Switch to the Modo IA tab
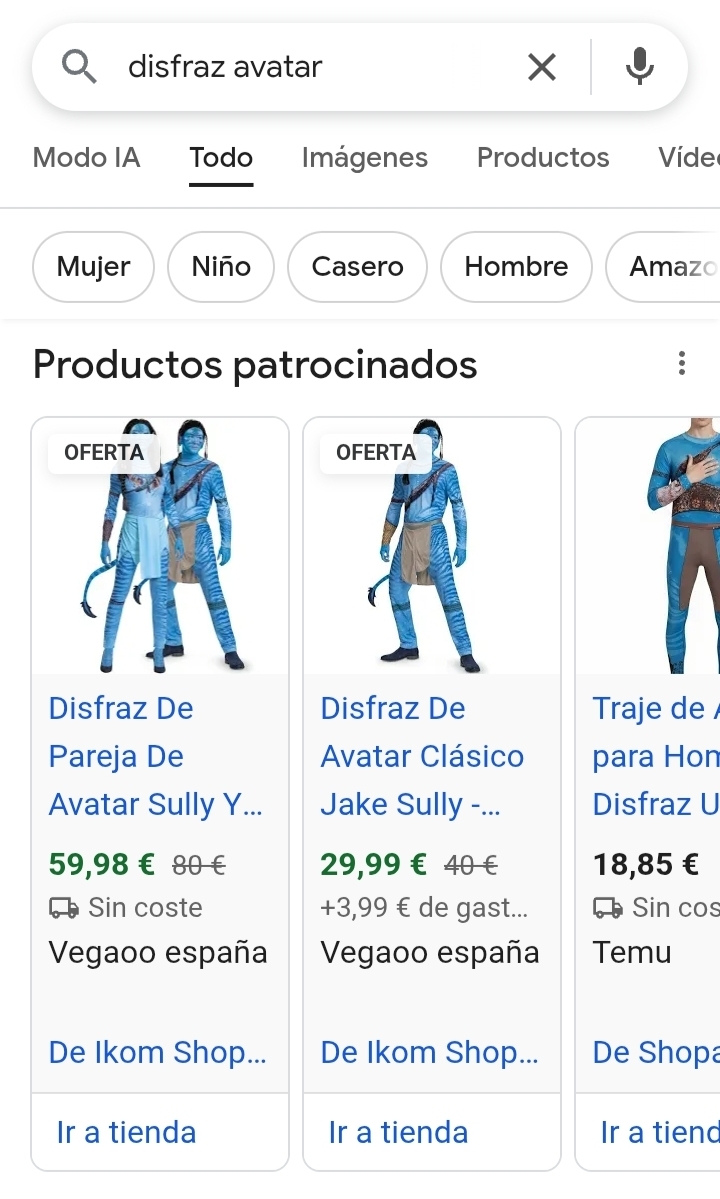This screenshot has height=1199, width=720. point(86,157)
